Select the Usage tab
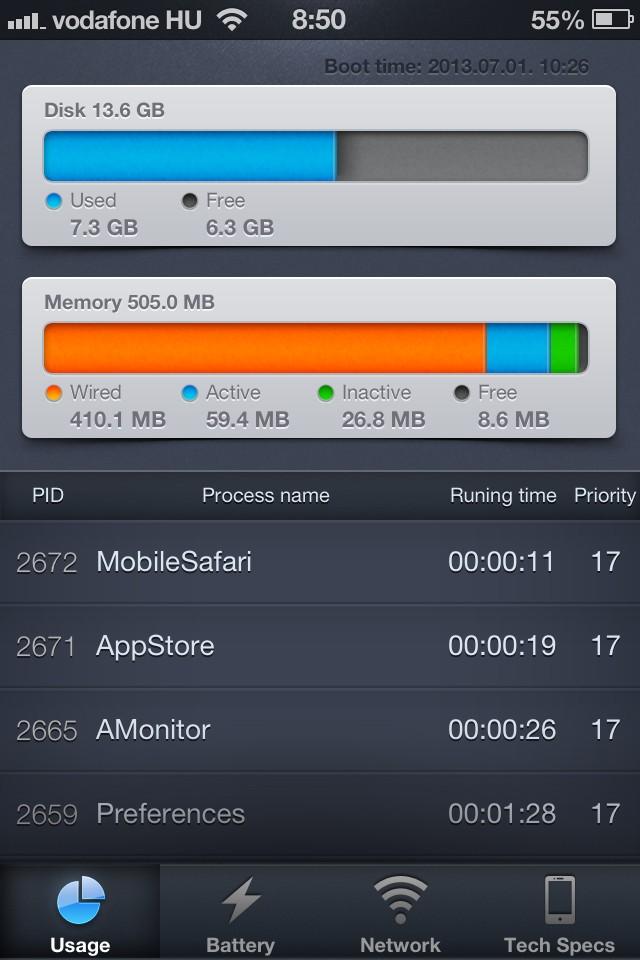640x960 pixels. coord(80,912)
